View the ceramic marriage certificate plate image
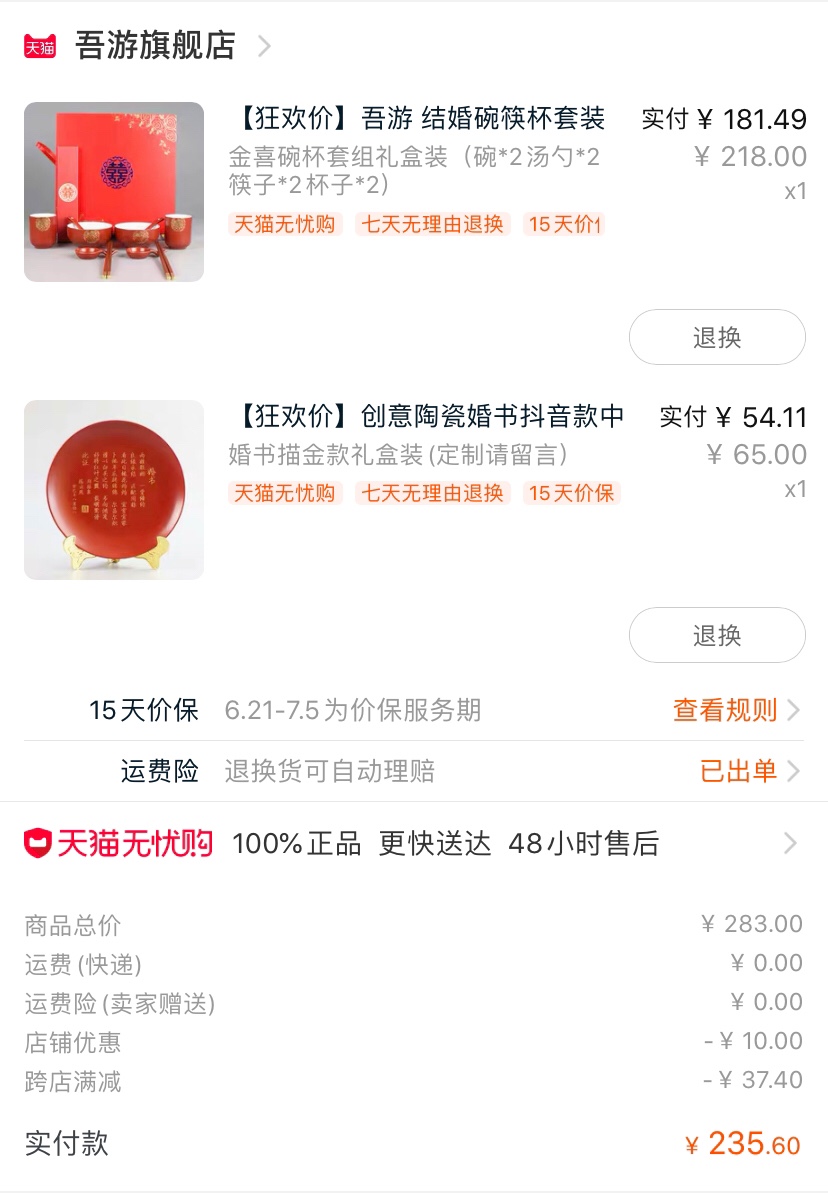828x1193 pixels. tap(114, 490)
